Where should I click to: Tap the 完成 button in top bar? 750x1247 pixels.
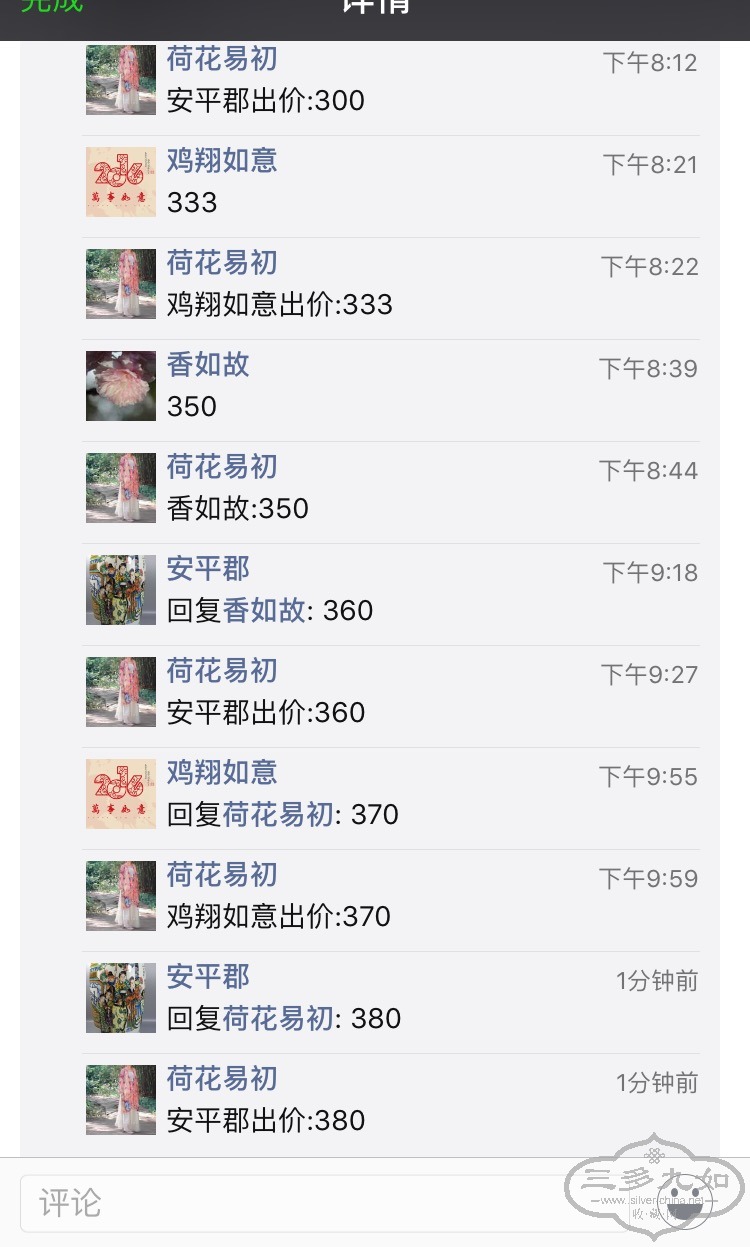(52, 8)
